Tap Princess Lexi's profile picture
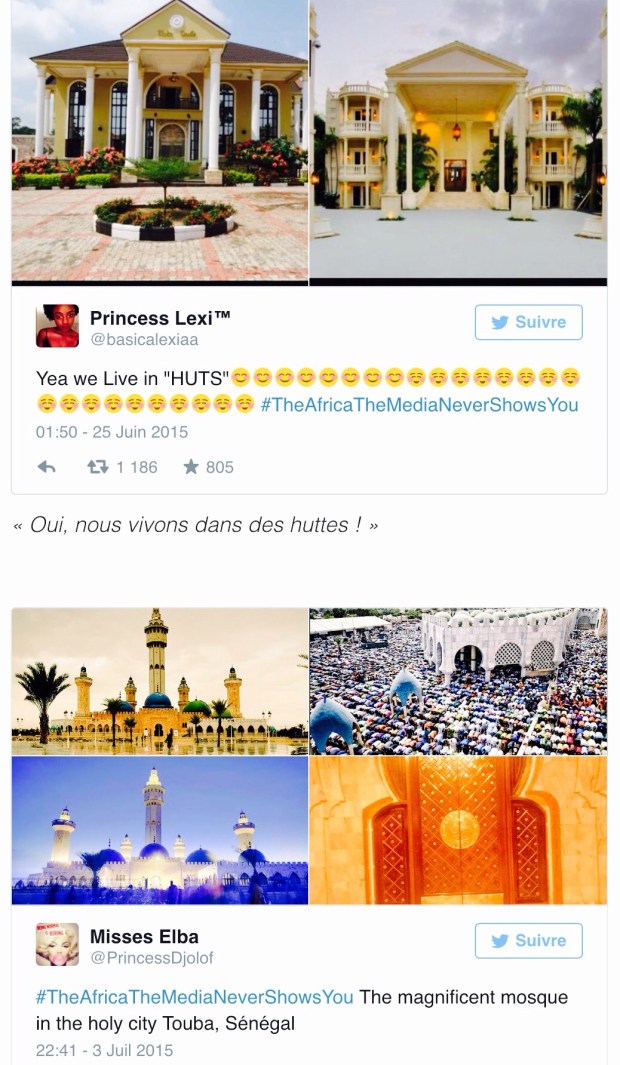This screenshot has height=1065, width=620. [57, 326]
